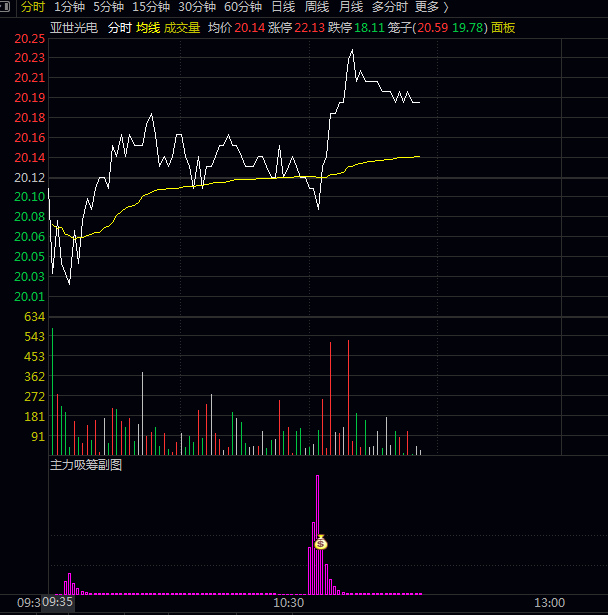Open the 面板 panel
This screenshot has height=615, width=608.
coord(503,27)
